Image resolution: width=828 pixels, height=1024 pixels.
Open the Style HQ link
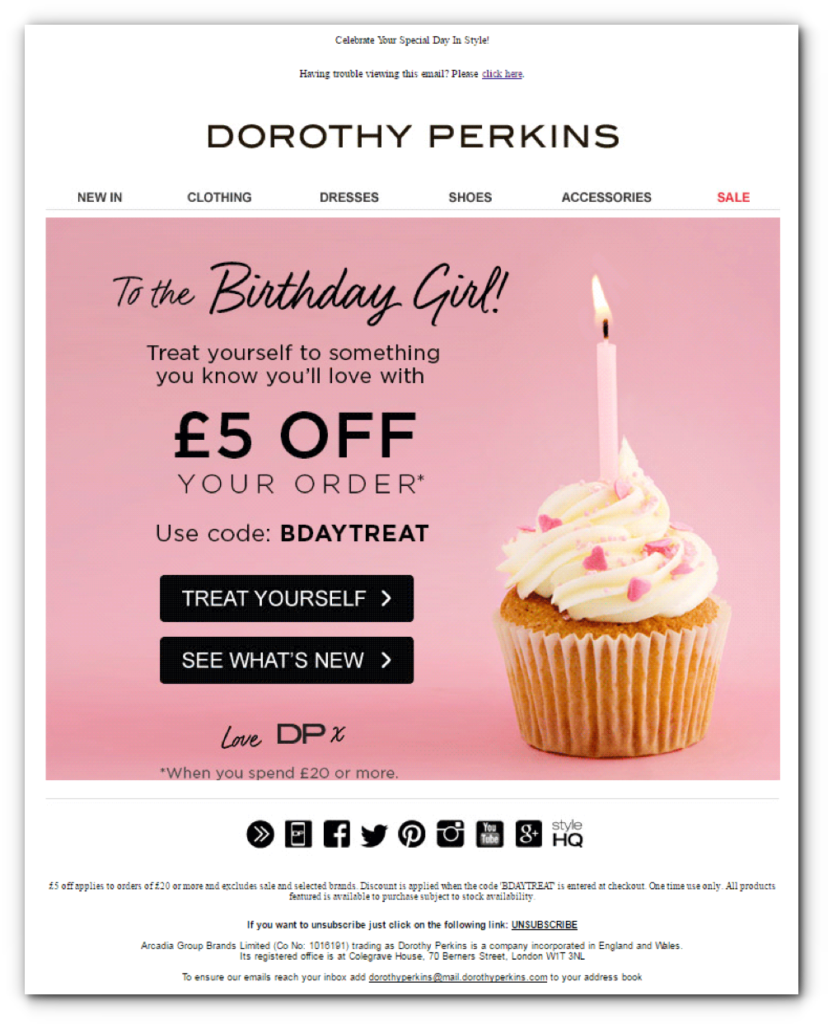click(x=567, y=833)
